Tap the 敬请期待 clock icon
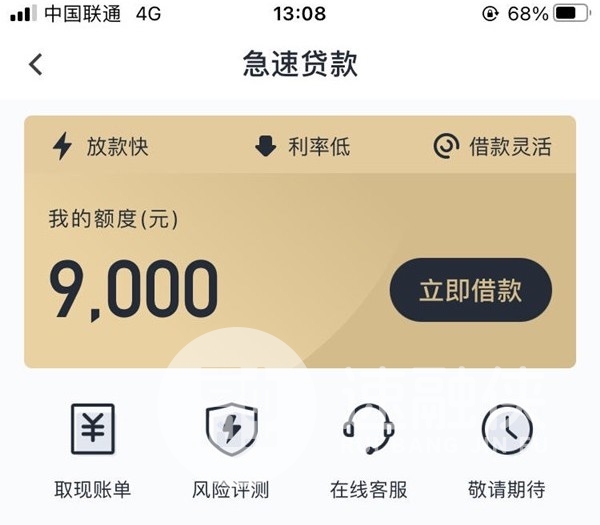 [x=507, y=430]
